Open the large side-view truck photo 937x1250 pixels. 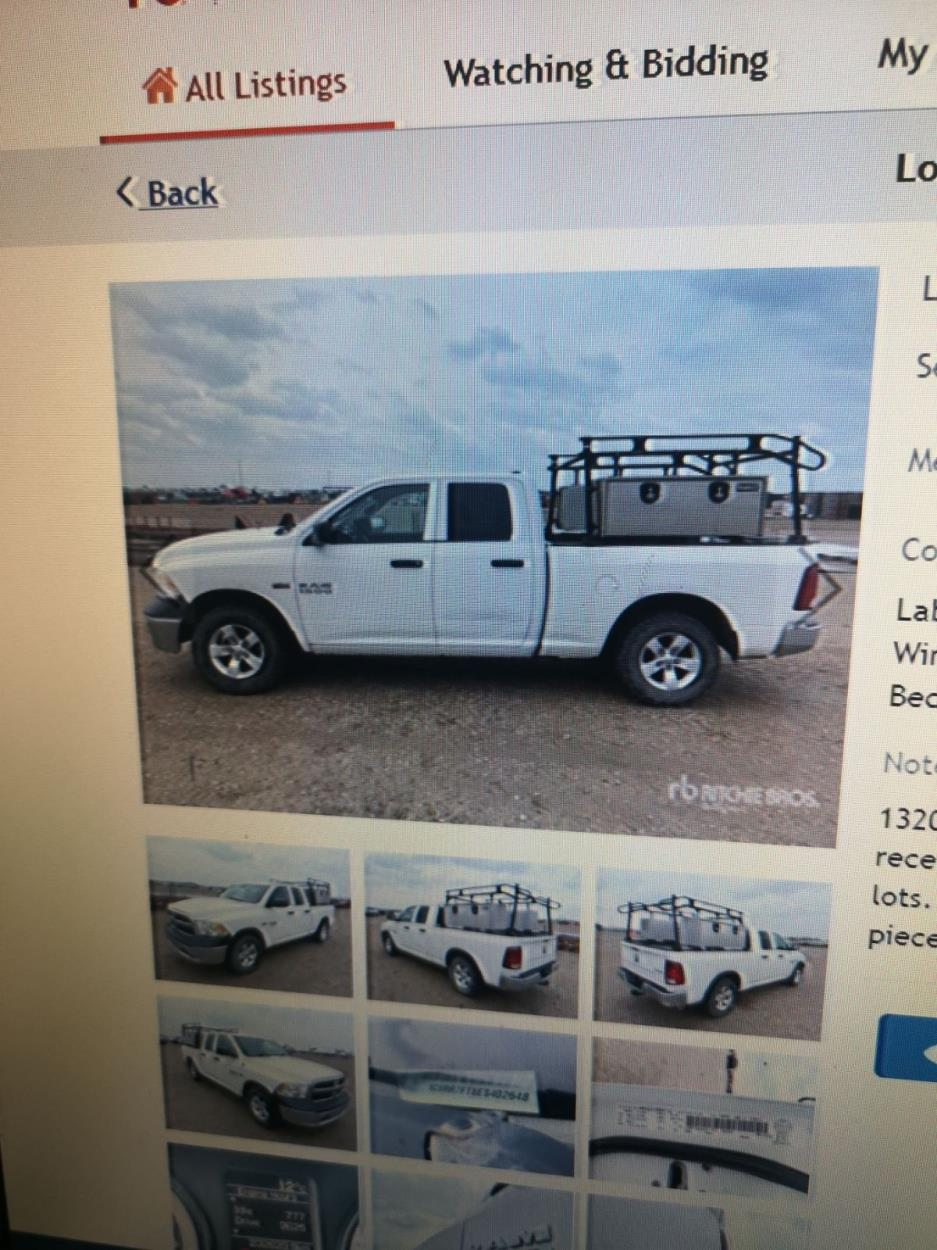(480, 560)
